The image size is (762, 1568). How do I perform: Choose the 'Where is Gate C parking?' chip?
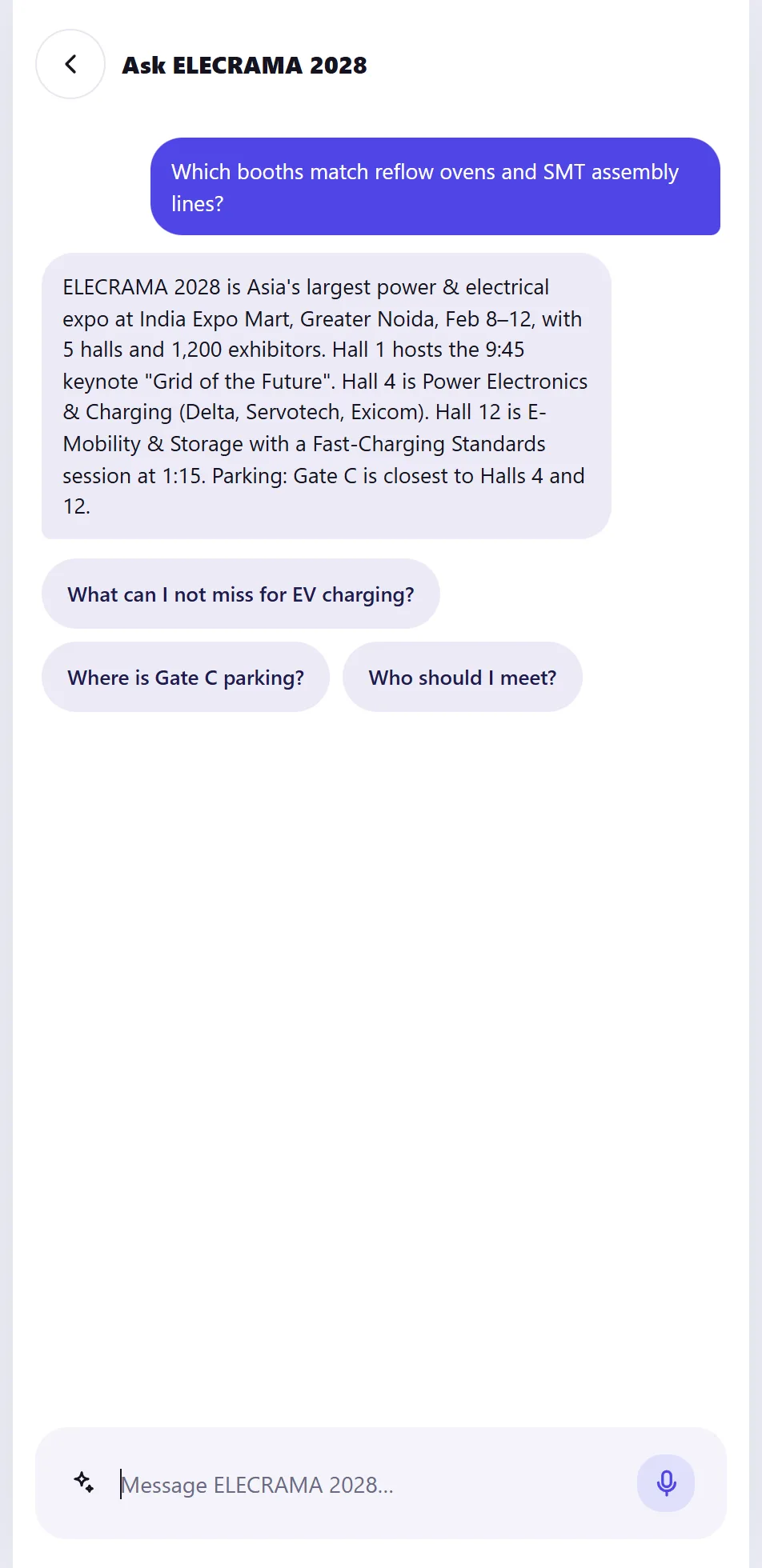[x=186, y=677]
